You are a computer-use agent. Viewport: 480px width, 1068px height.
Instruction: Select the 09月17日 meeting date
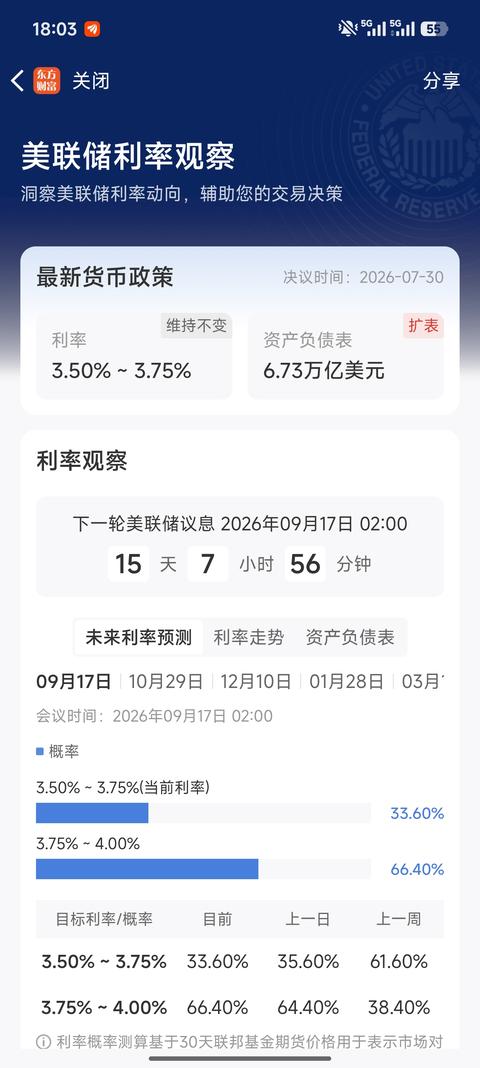click(74, 681)
